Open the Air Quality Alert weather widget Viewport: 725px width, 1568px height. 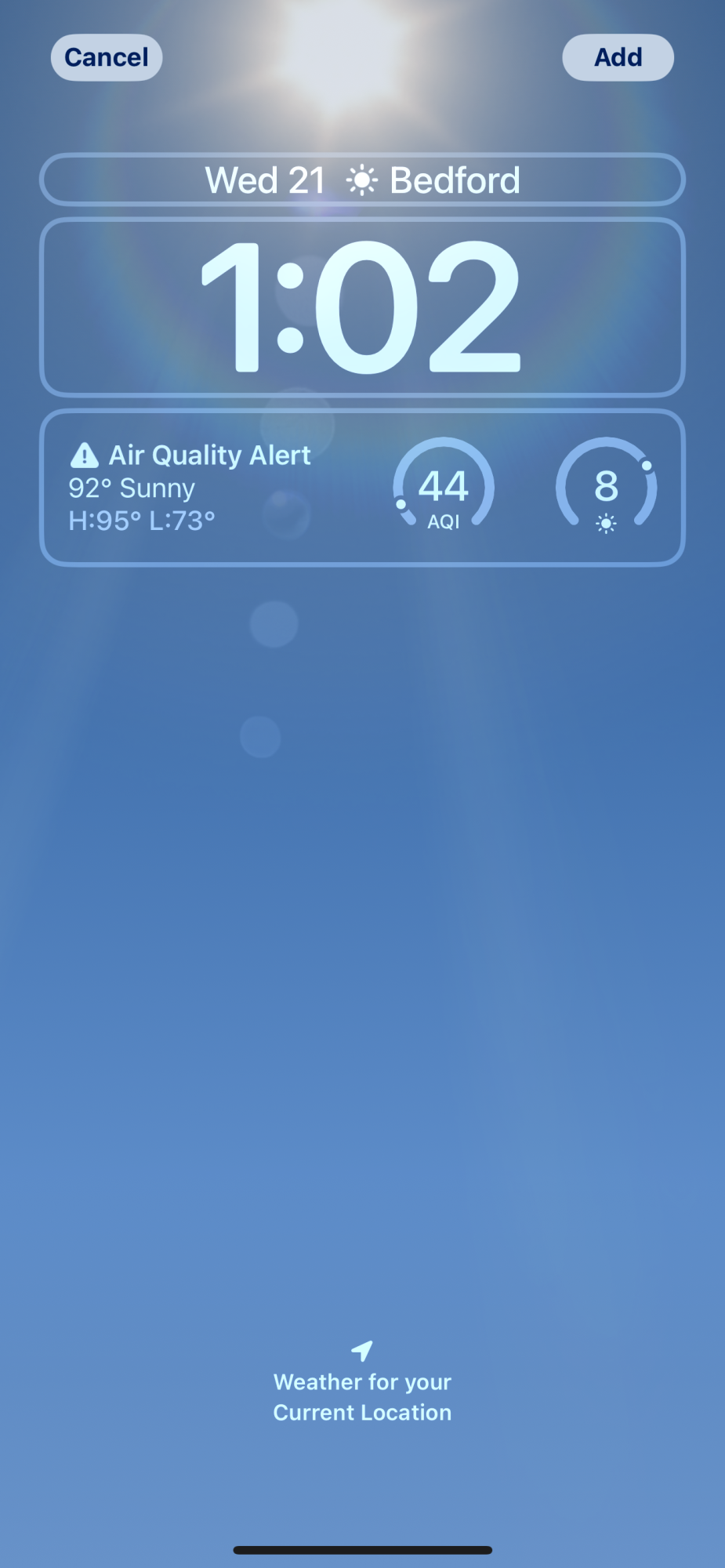click(x=190, y=487)
